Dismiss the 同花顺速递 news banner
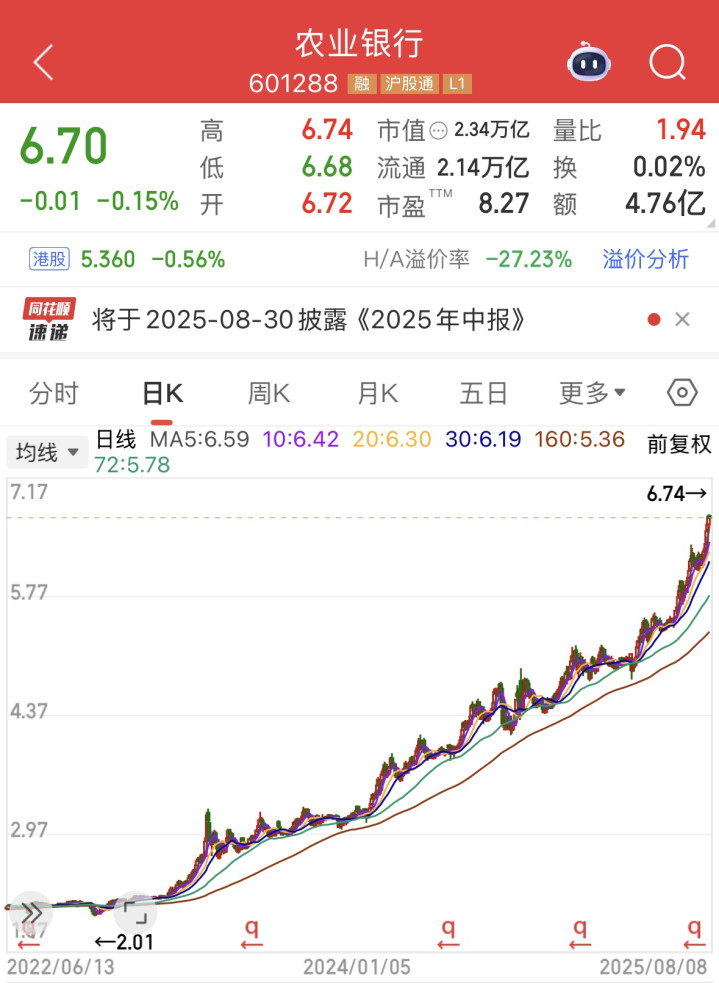Image resolution: width=719 pixels, height=983 pixels. 682,320
